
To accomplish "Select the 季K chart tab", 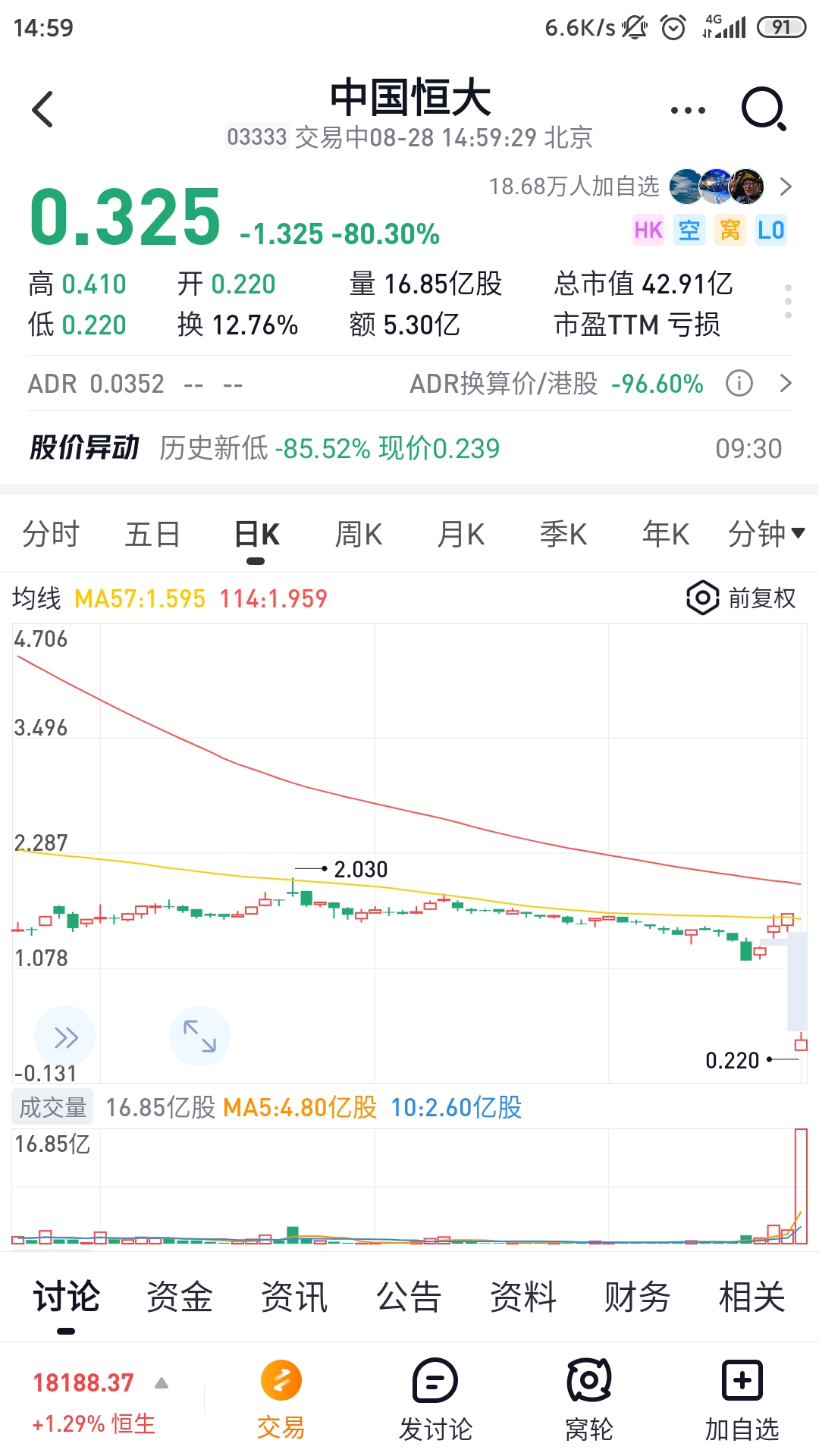I will pyautogui.click(x=563, y=535).
